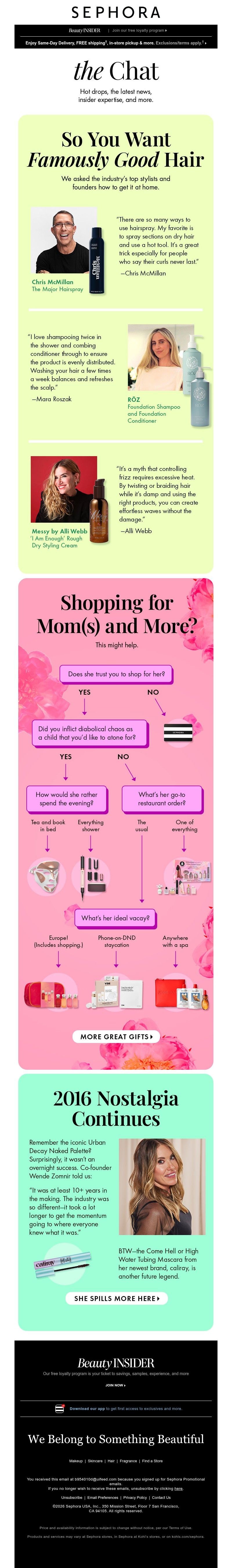The image size is (232, 1568).
Task: Open Chris McMillan The Major Hairspray product
Action: [57, 286]
